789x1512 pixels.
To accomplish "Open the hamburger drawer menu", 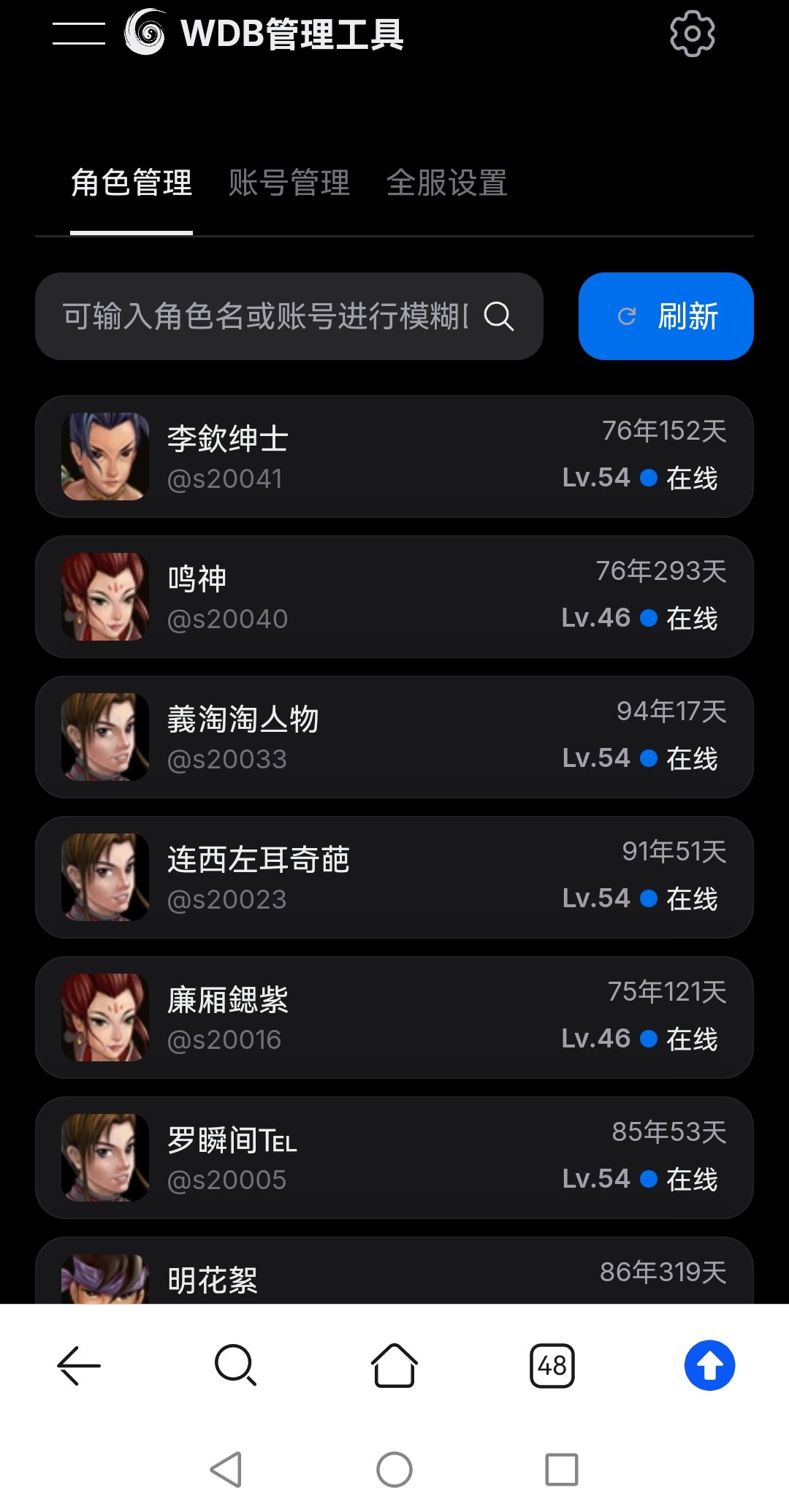I will 78,34.
